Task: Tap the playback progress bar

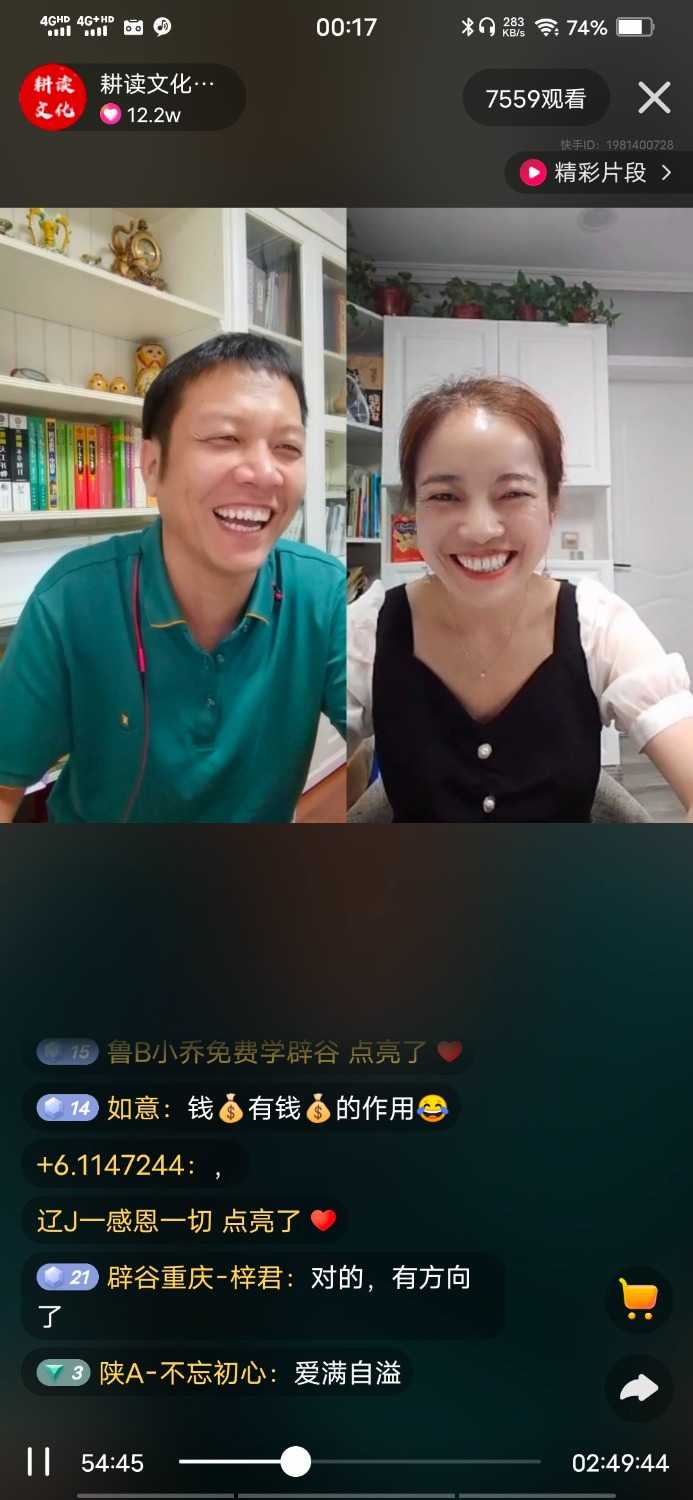Action: click(x=360, y=1462)
